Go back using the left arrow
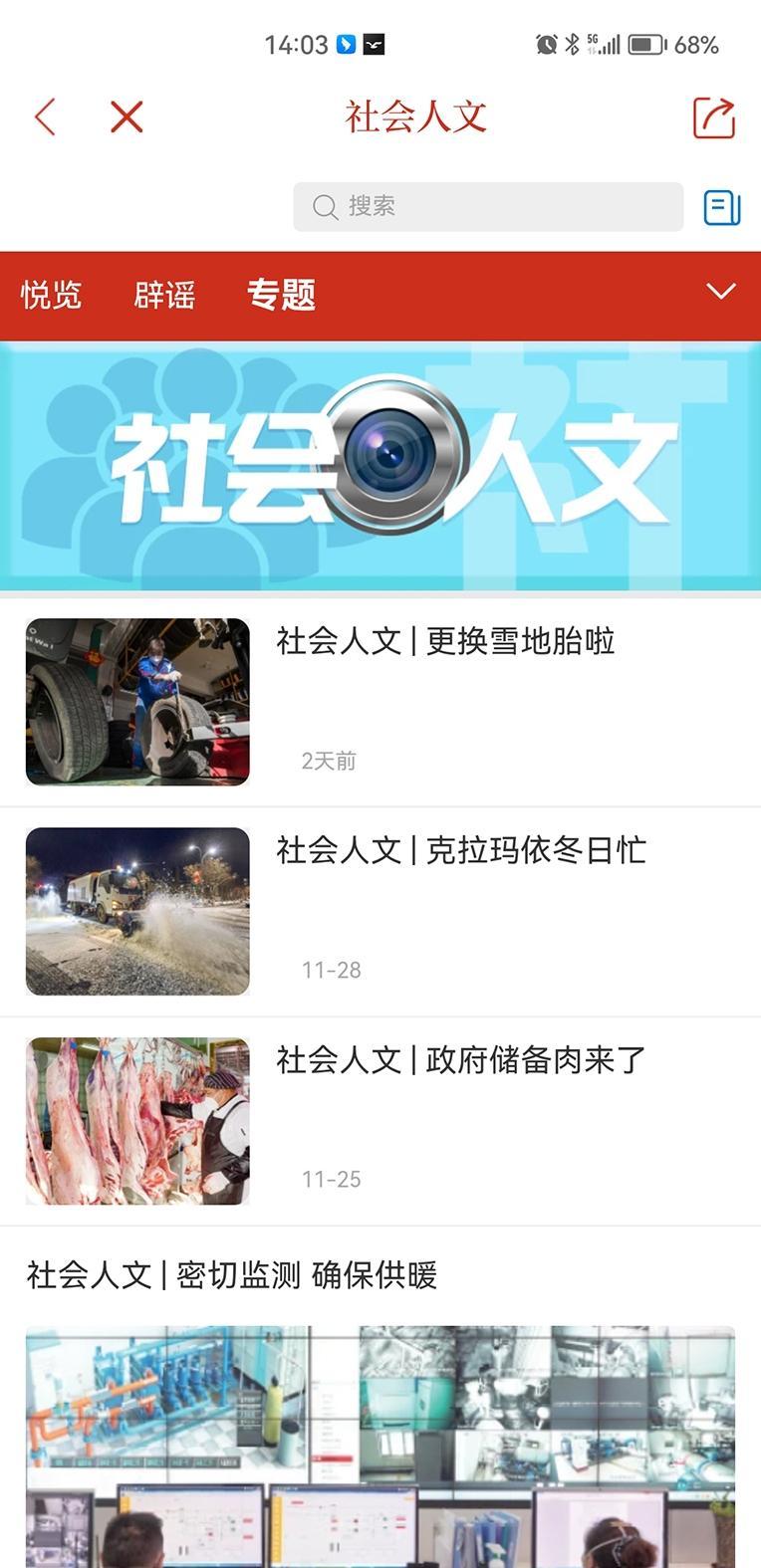The width and height of the screenshot is (761, 1568). 45,117
